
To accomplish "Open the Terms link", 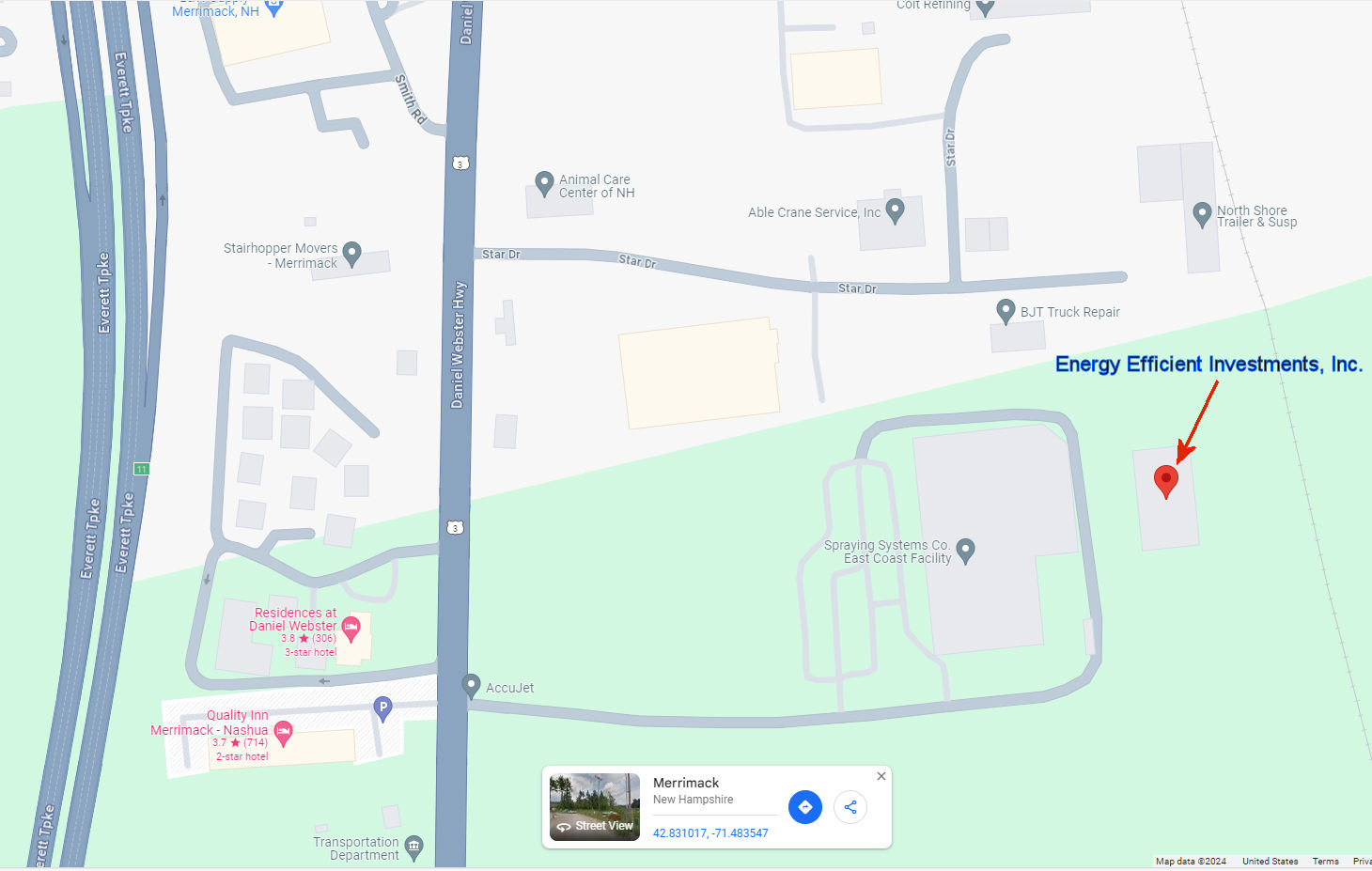I will 1325,861.
